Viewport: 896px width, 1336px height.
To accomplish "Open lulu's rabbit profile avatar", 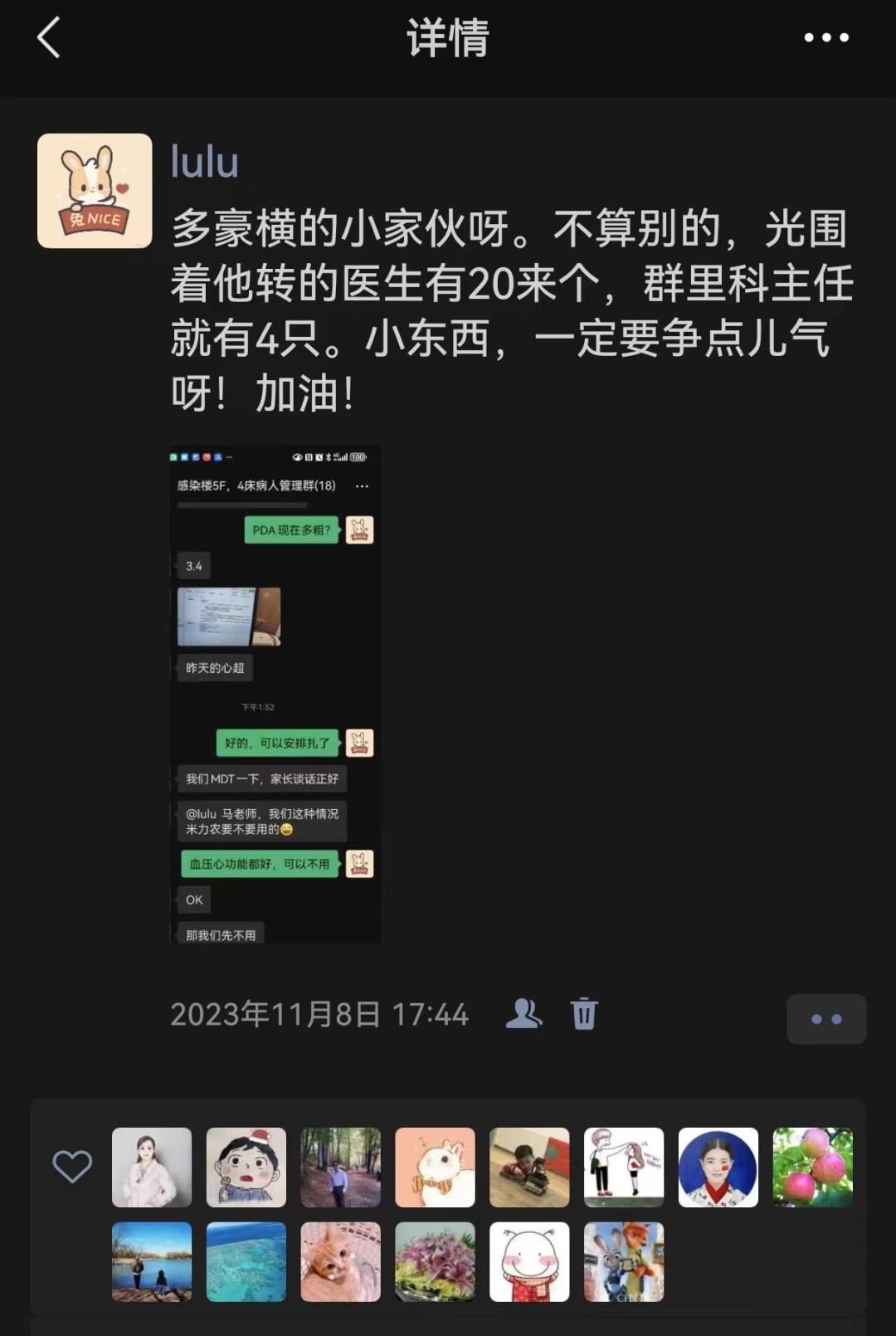I will (x=95, y=191).
